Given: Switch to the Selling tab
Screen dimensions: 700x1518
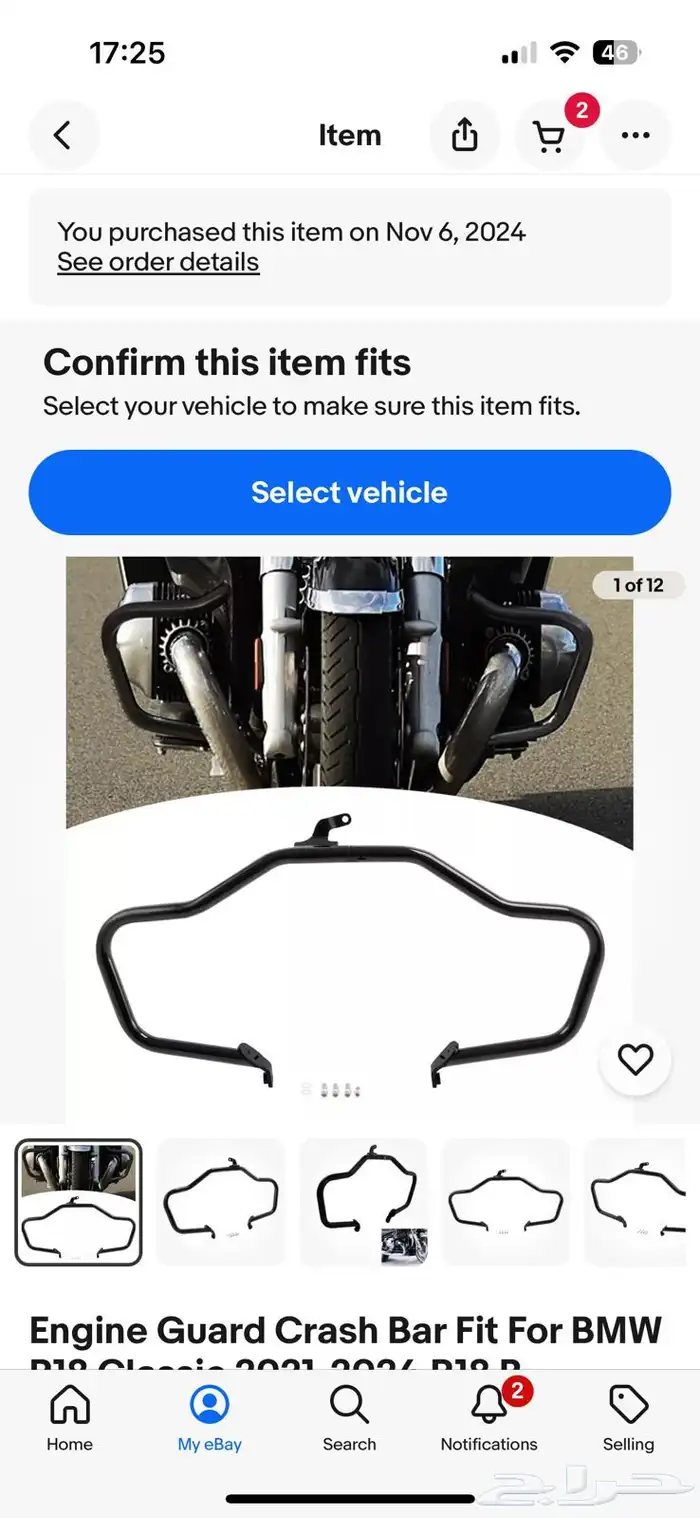Looking at the screenshot, I should tap(628, 1418).
